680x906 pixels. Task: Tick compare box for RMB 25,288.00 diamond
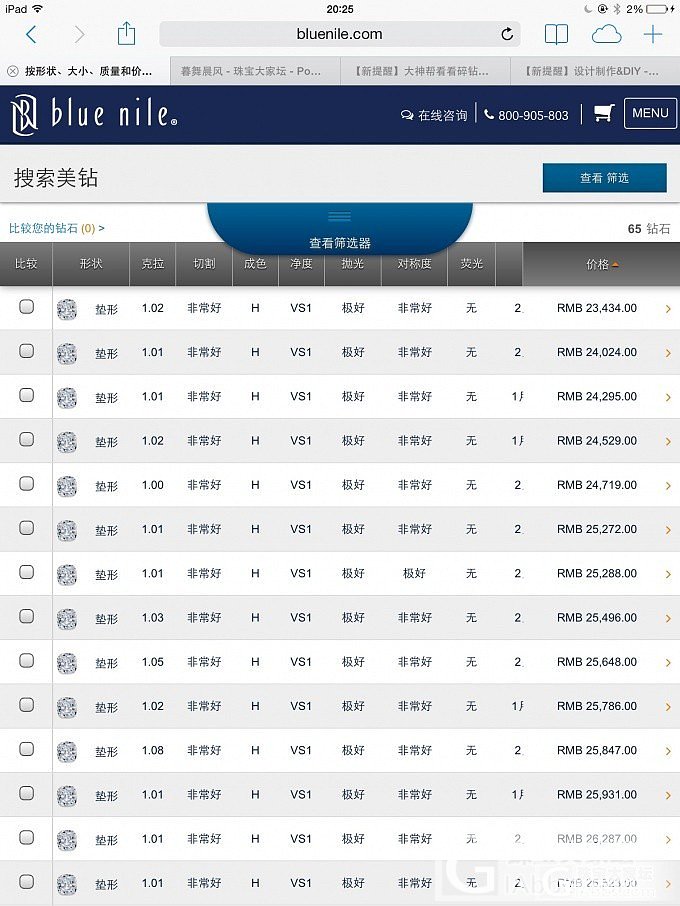[x=27, y=573]
